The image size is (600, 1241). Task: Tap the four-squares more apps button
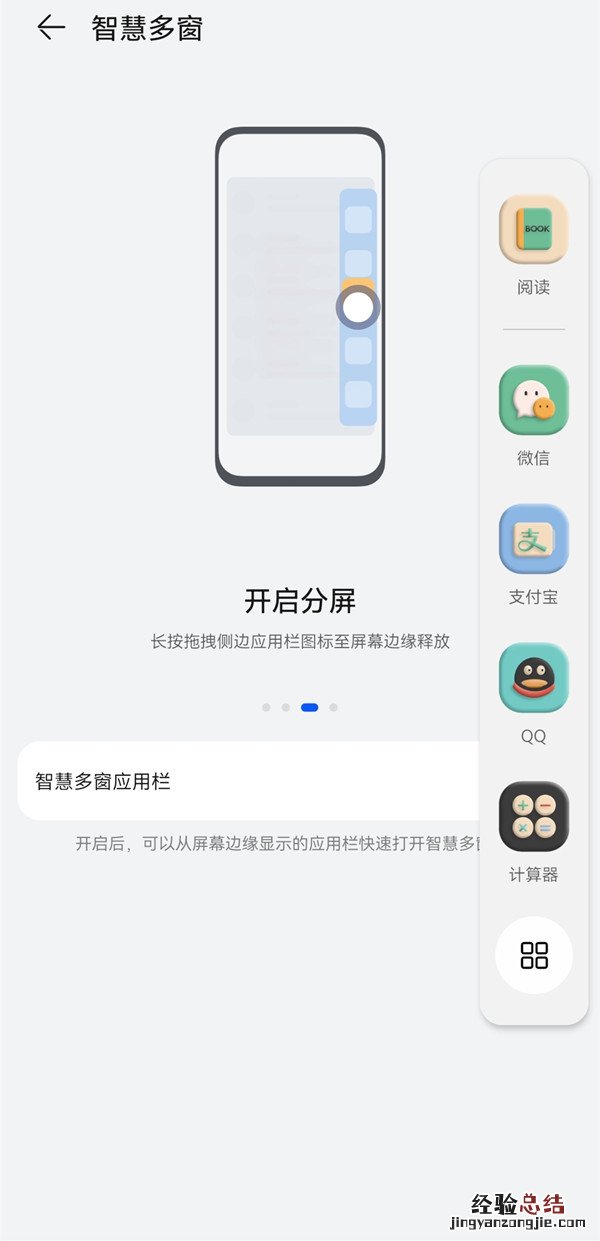(534, 955)
